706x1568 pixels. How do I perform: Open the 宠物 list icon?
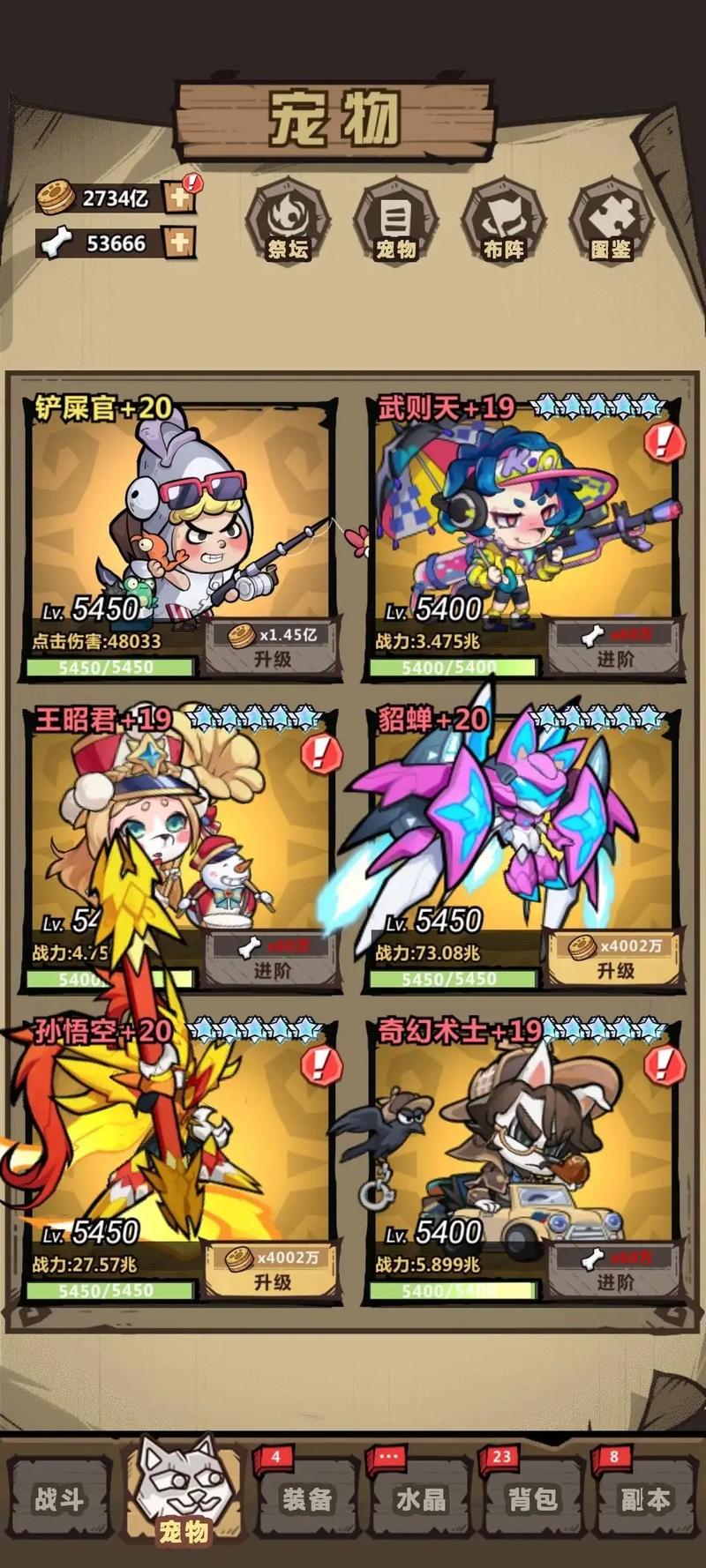tap(395, 222)
